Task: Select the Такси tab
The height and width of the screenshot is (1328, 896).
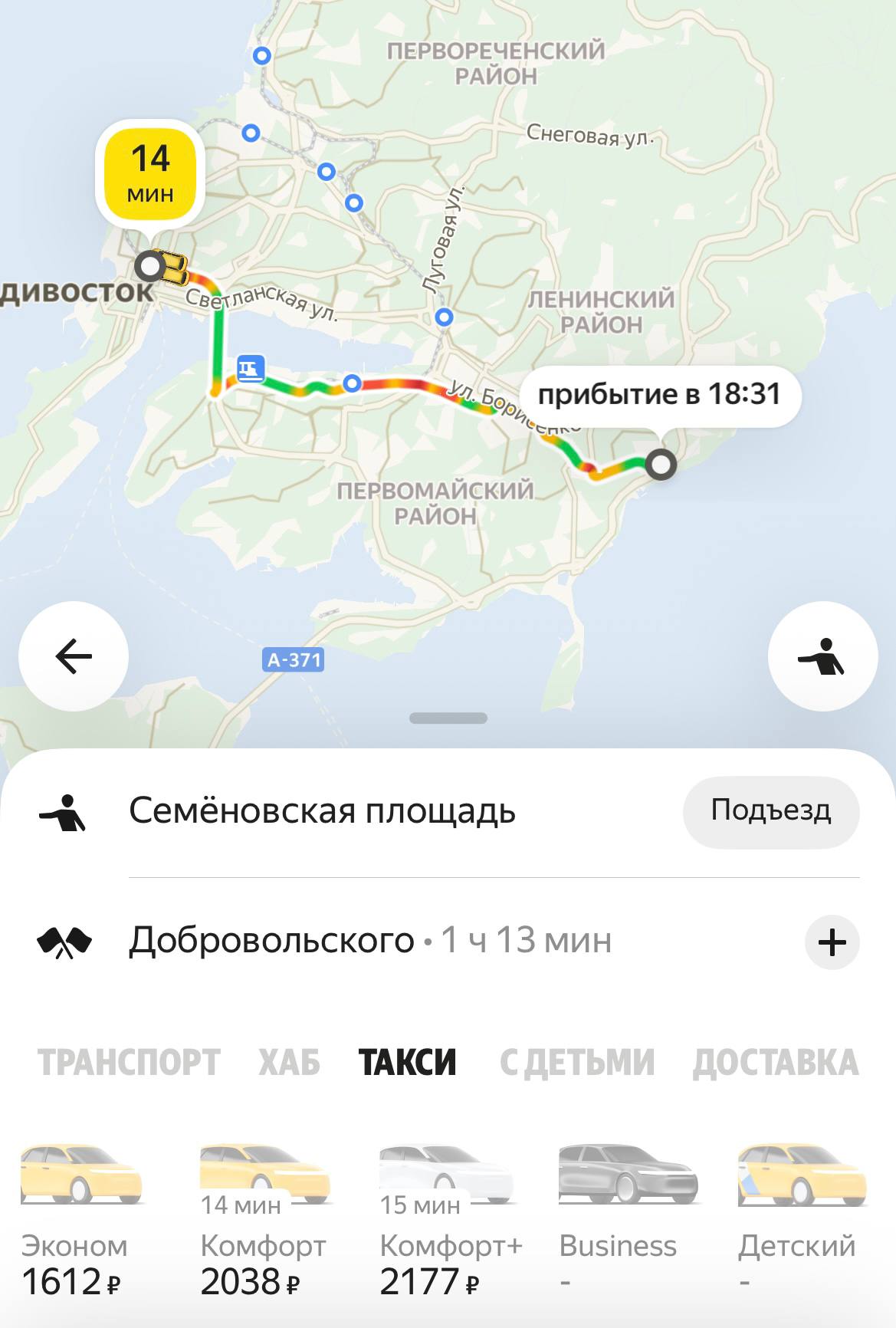Action: click(x=407, y=1063)
